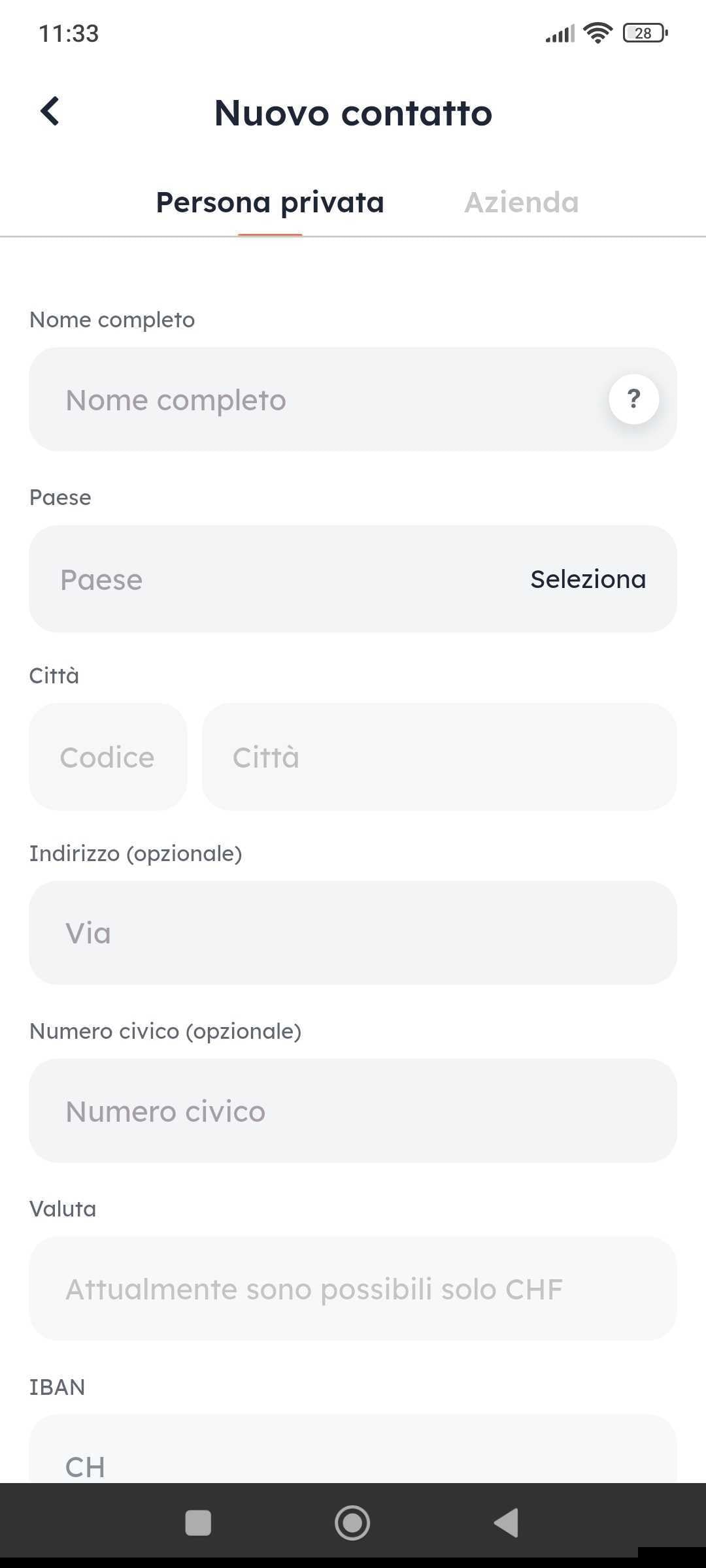
Task: Switch to the Azienda tab
Action: coord(521,203)
